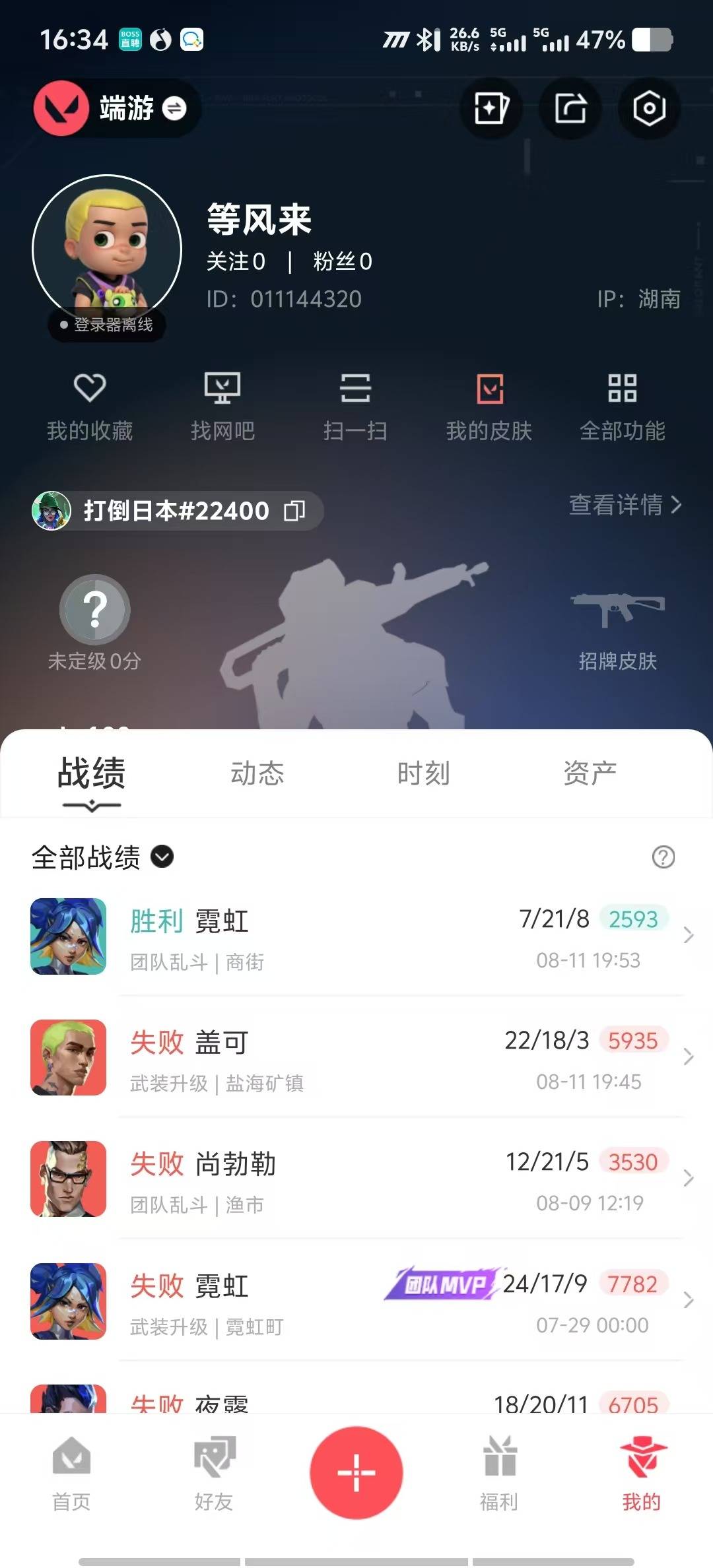Open 找网吧 internet cafe finder
The image size is (713, 1568).
click(x=222, y=406)
